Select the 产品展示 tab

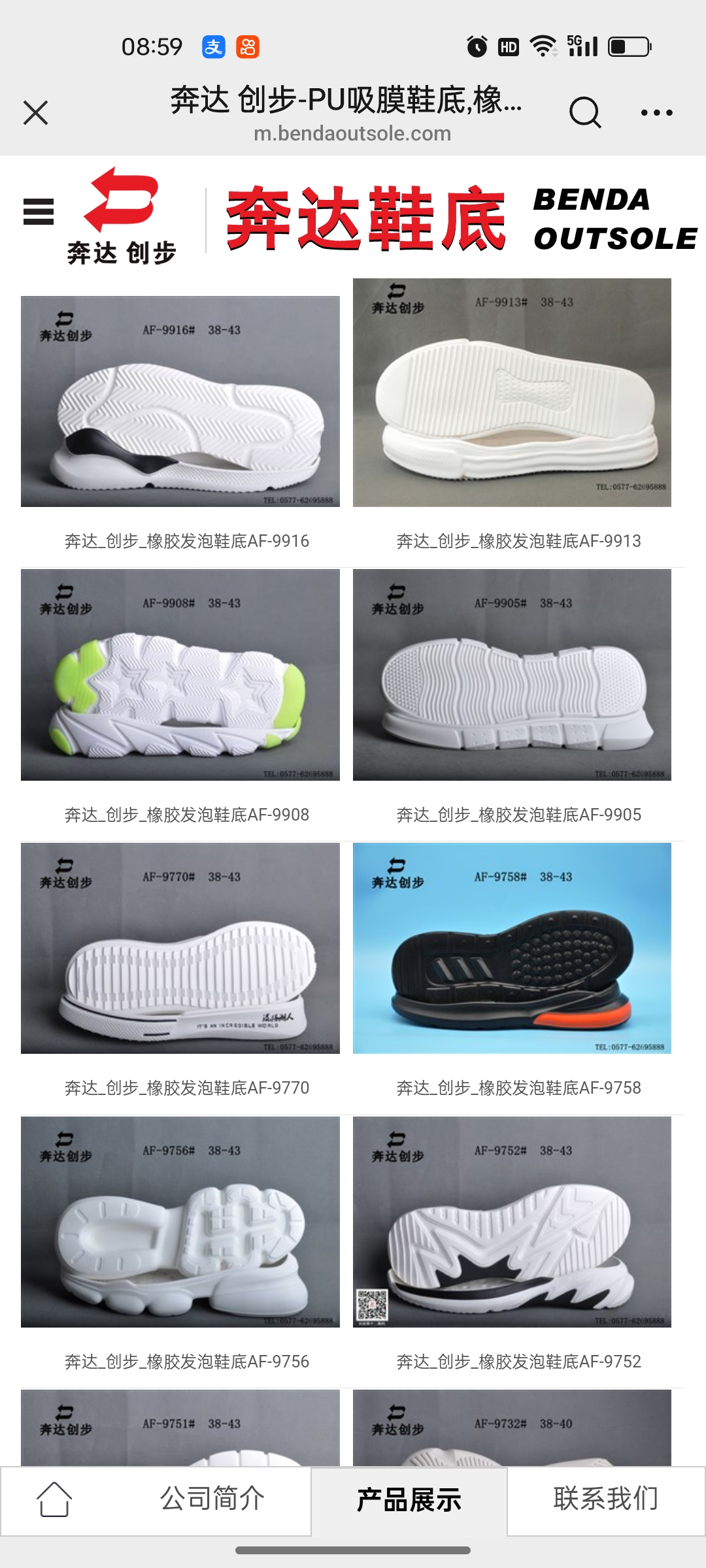[x=409, y=1500]
